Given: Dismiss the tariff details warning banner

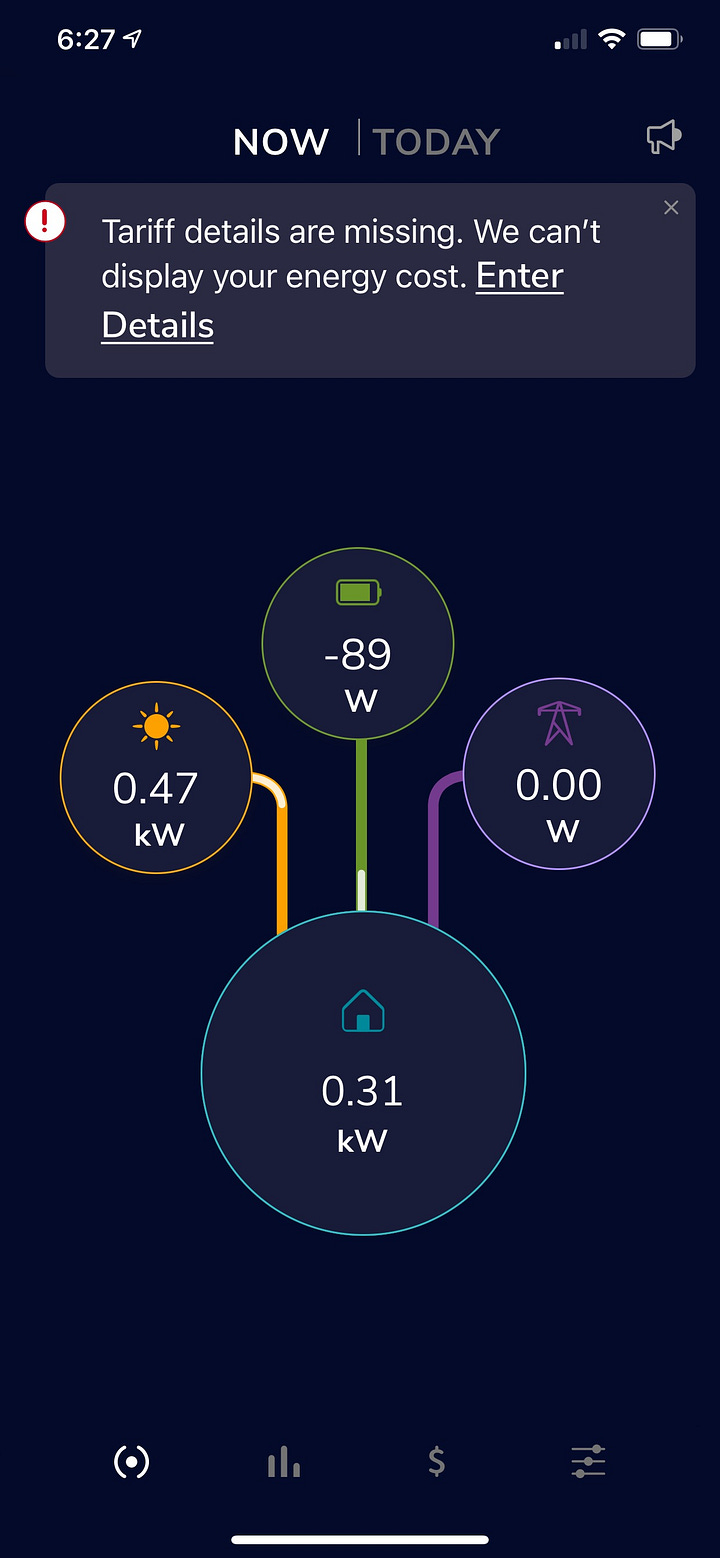Looking at the screenshot, I should pyautogui.click(x=671, y=207).
